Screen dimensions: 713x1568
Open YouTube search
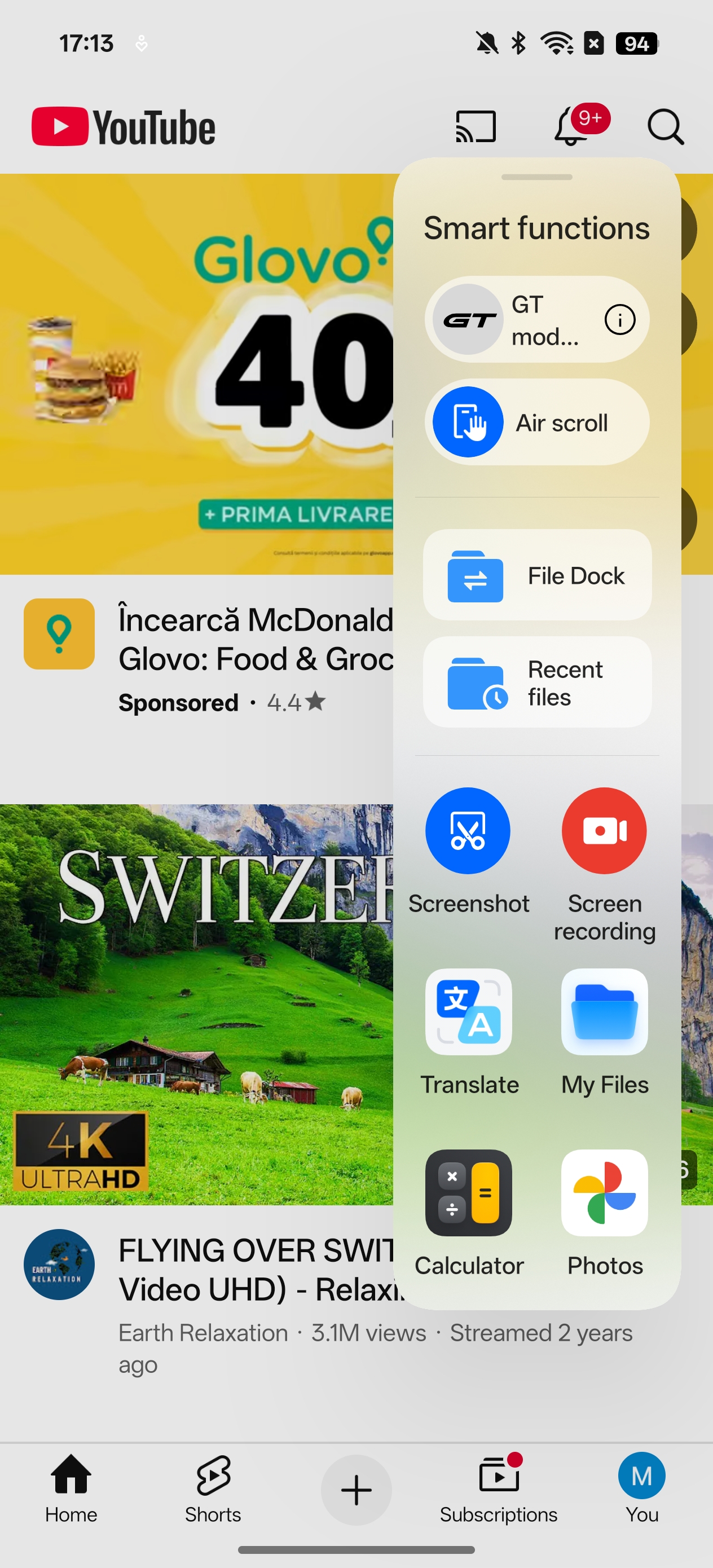click(x=666, y=127)
